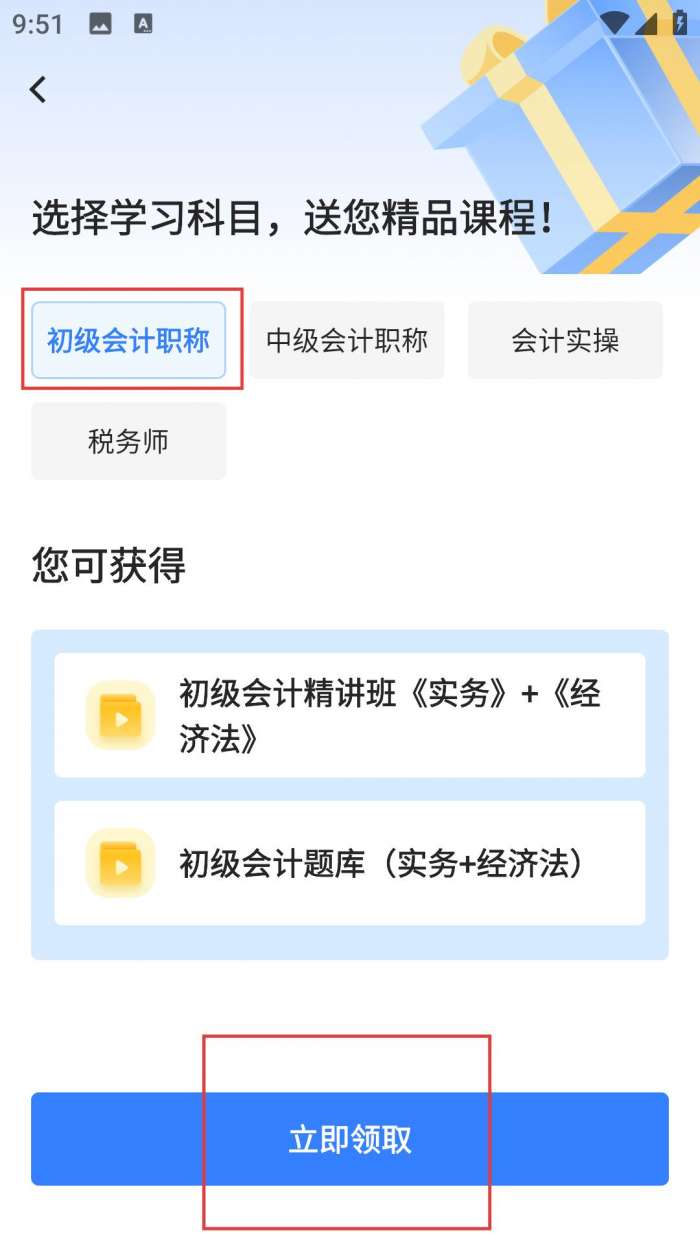
Task: Choose the 中级会计职称 subject
Action: (x=347, y=340)
